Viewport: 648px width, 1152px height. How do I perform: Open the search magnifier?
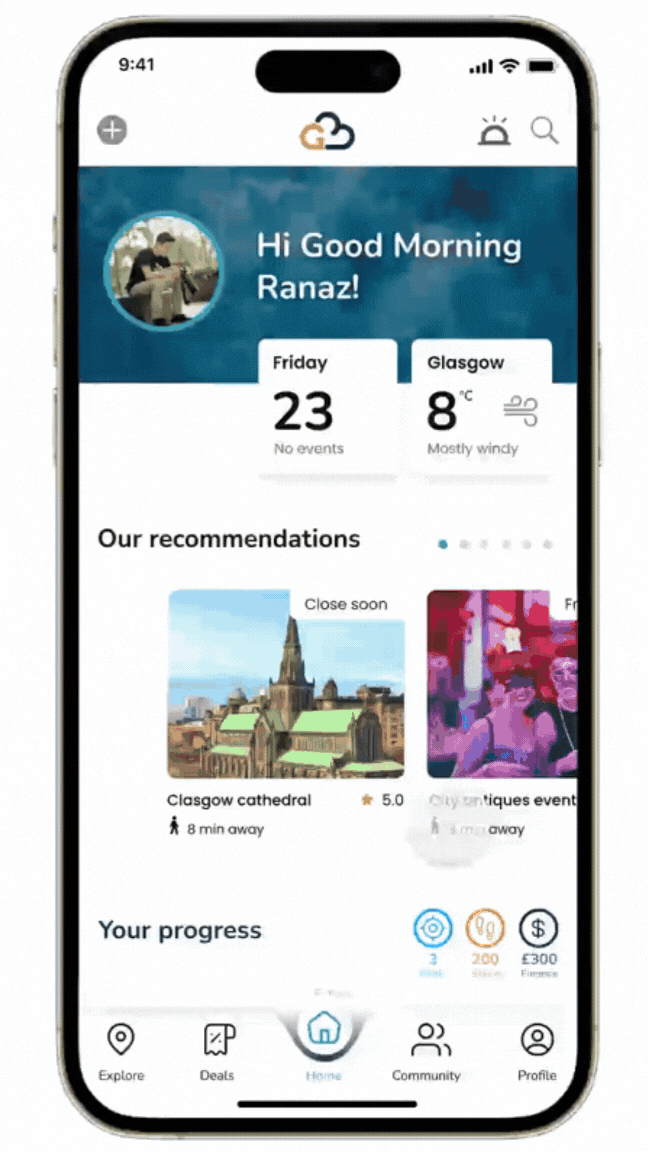point(544,130)
